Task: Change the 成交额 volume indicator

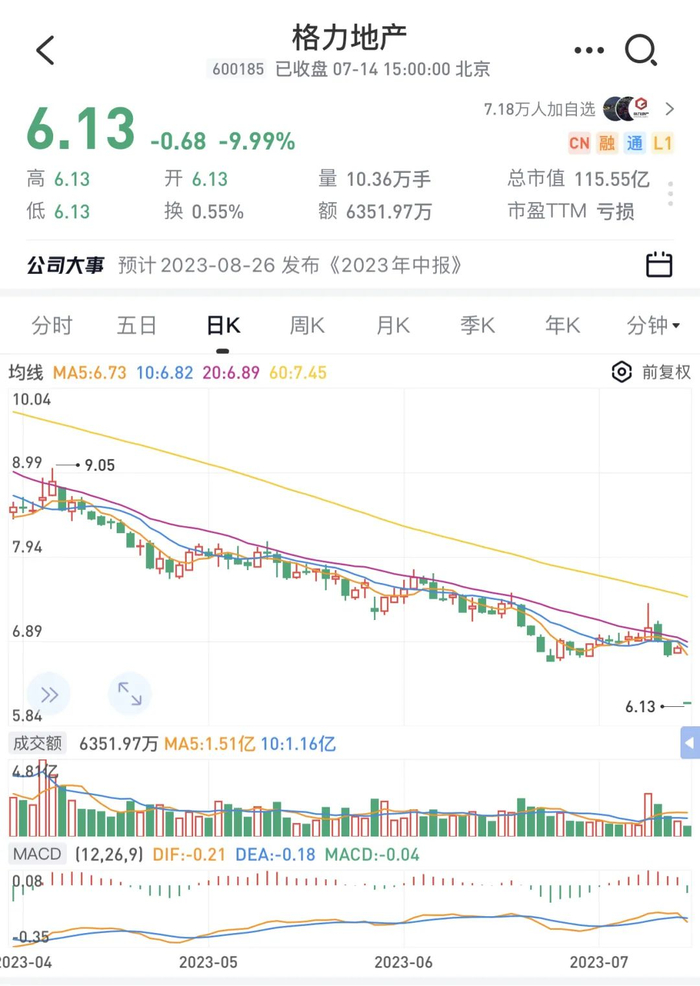Action: (x=36, y=743)
